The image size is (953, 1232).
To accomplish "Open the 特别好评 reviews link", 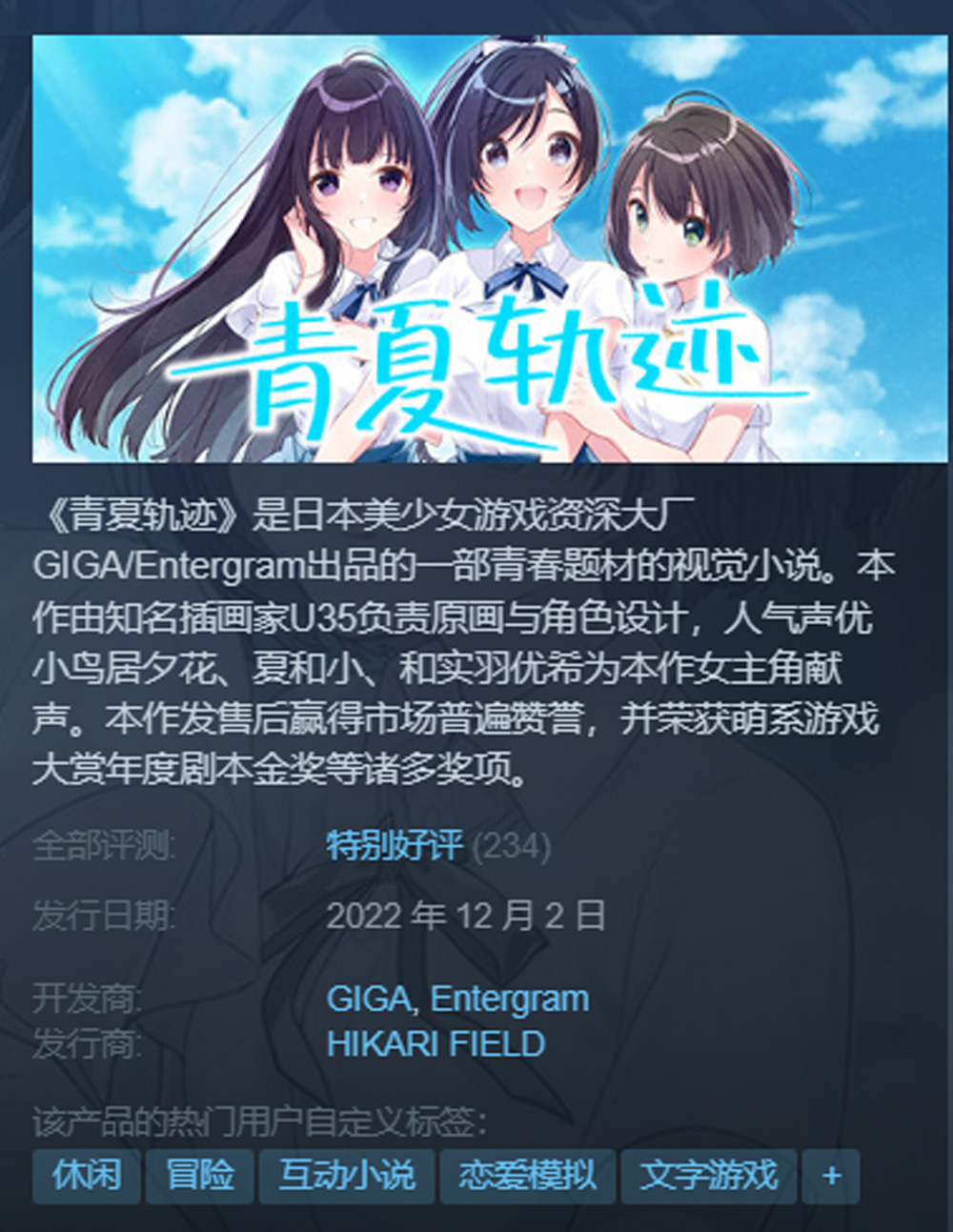I will pyautogui.click(x=394, y=845).
